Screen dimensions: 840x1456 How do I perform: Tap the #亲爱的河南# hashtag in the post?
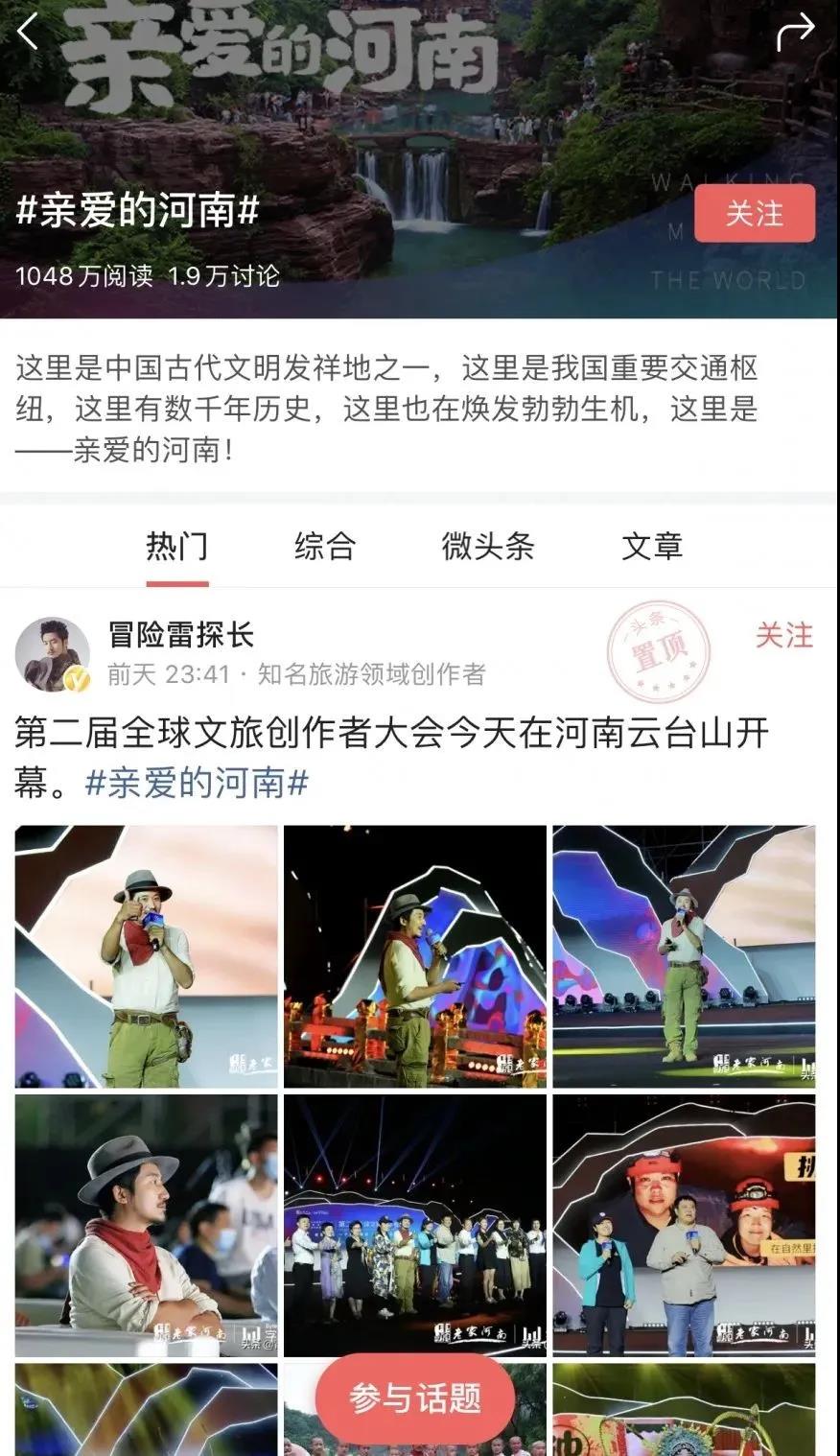click(197, 783)
